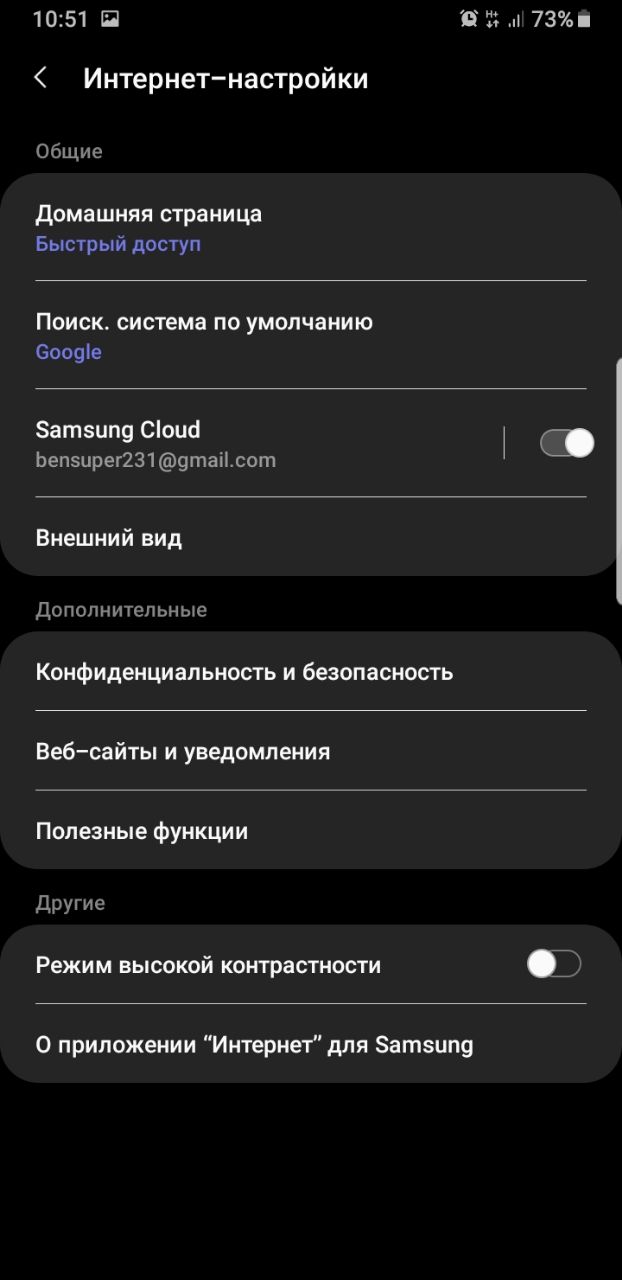Open Полезные функции

click(x=300, y=831)
